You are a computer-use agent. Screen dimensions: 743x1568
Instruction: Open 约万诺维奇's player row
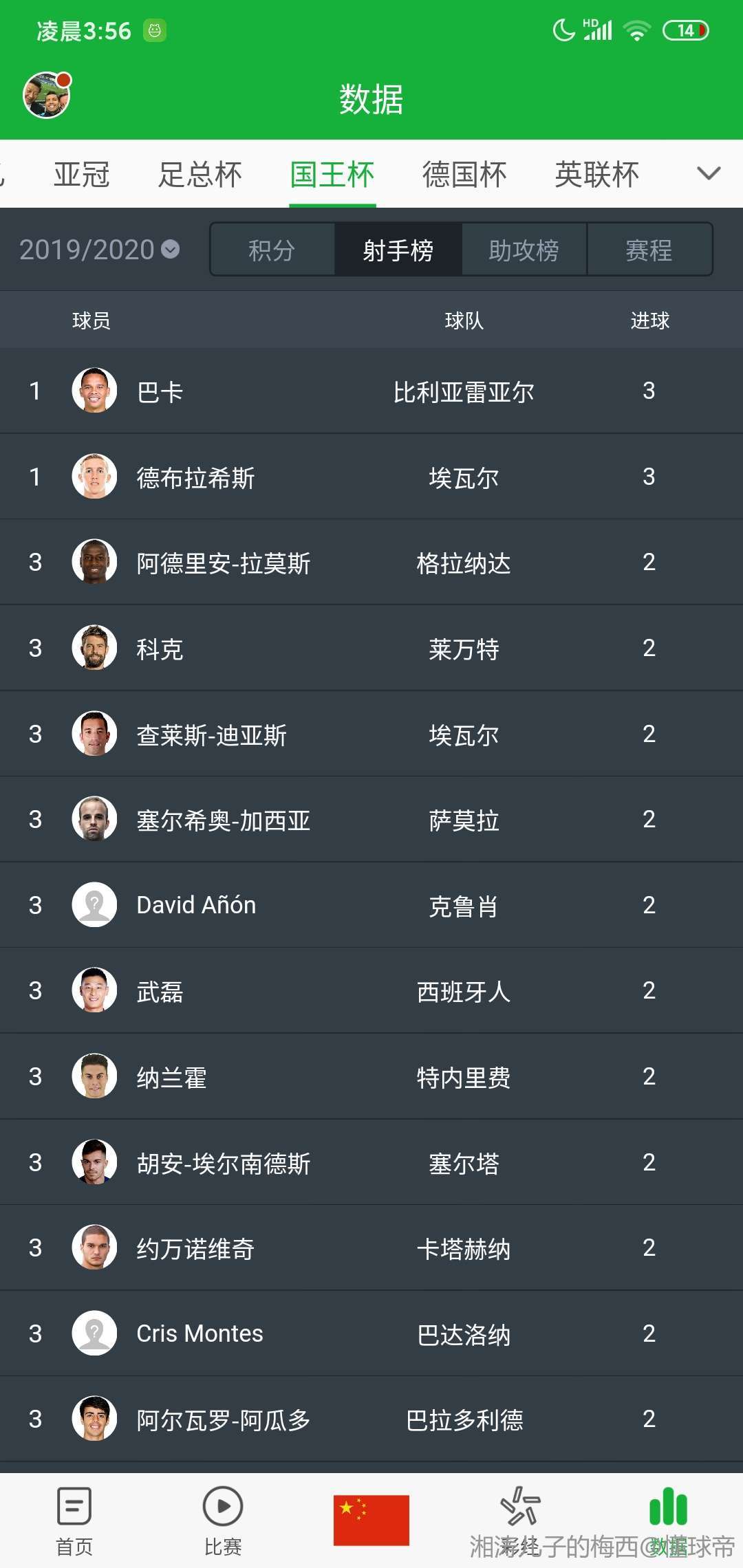coord(371,1248)
